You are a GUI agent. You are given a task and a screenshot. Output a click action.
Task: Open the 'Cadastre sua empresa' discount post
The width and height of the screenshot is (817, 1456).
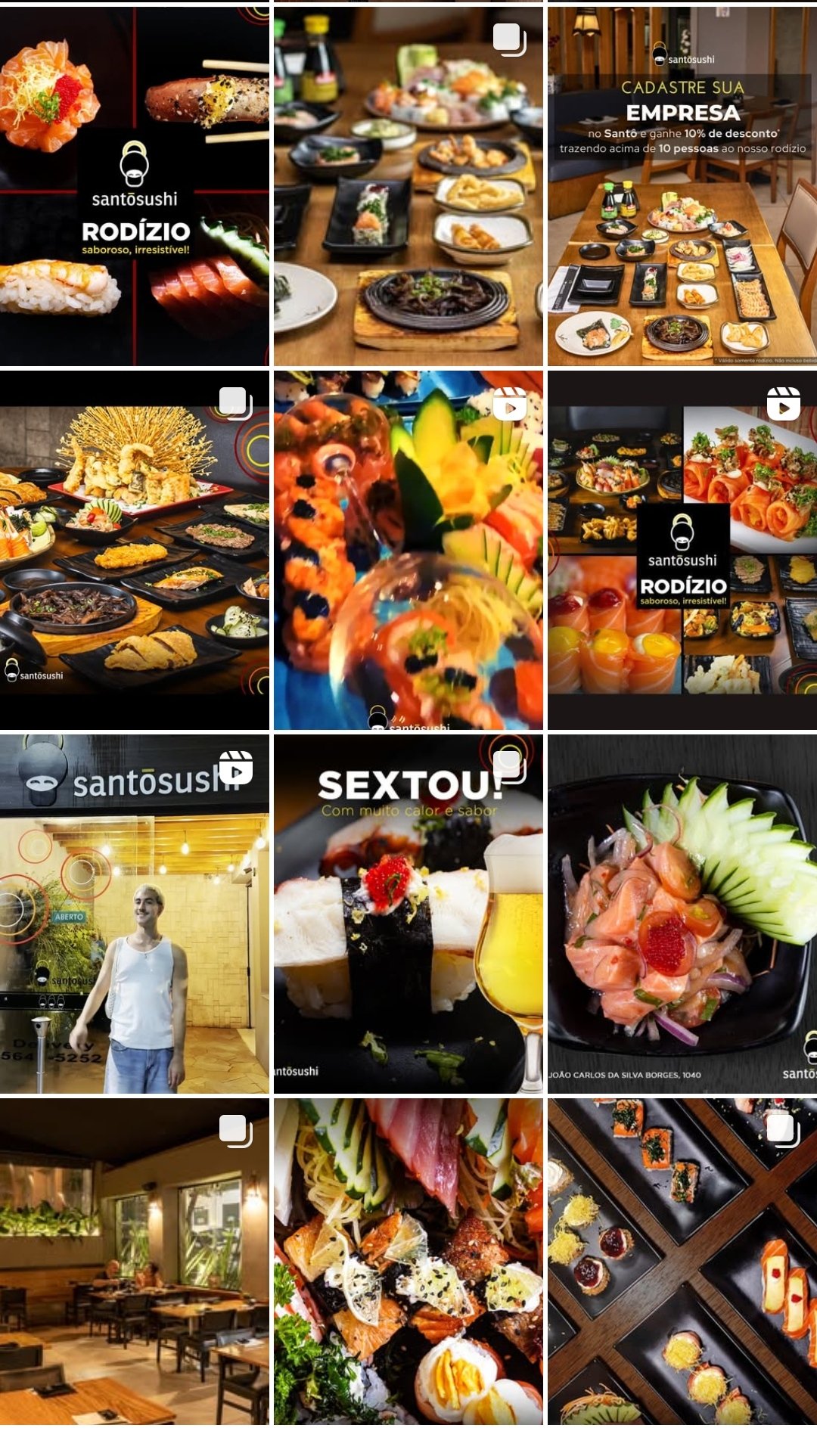(682, 186)
